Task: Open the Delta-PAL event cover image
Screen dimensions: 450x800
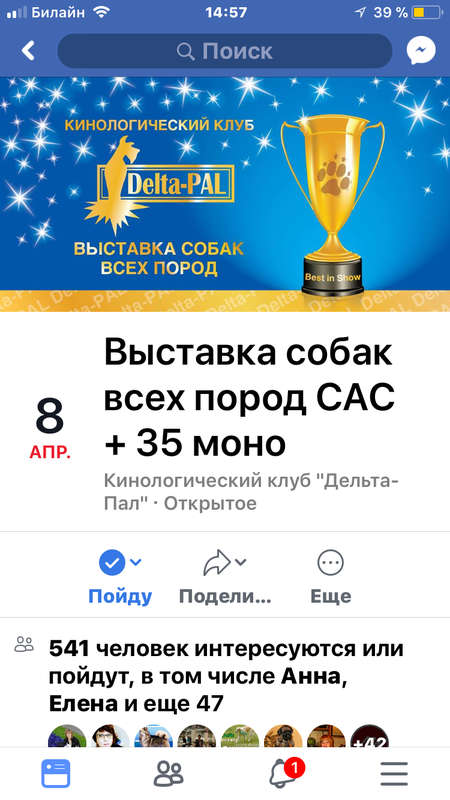Action: [x=225, y=194]
